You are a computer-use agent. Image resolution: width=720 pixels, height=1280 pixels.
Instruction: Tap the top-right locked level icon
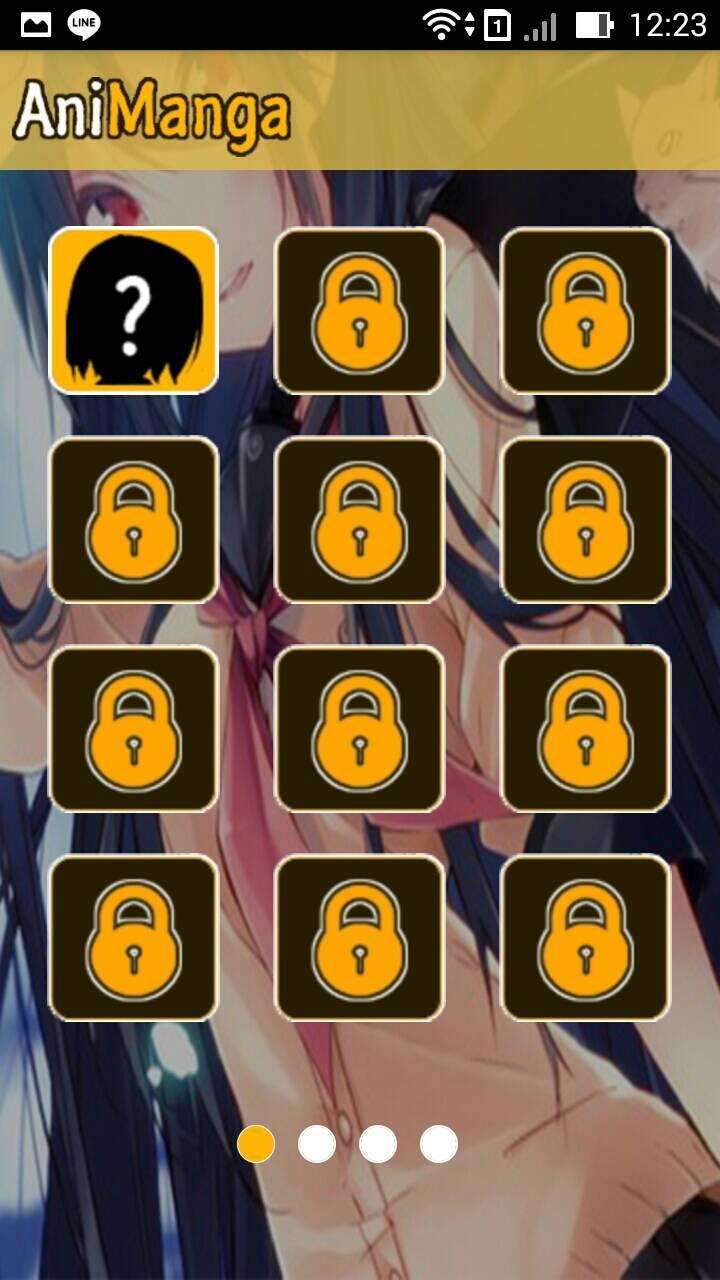point(585,311)
